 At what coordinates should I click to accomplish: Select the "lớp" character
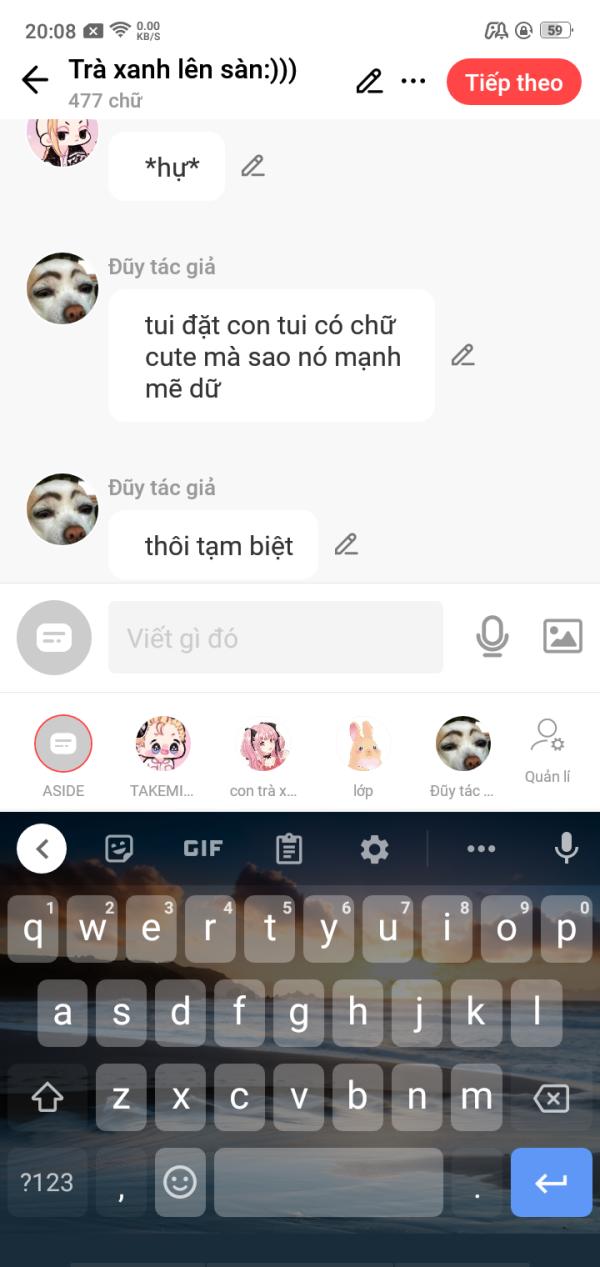point(363,757)
